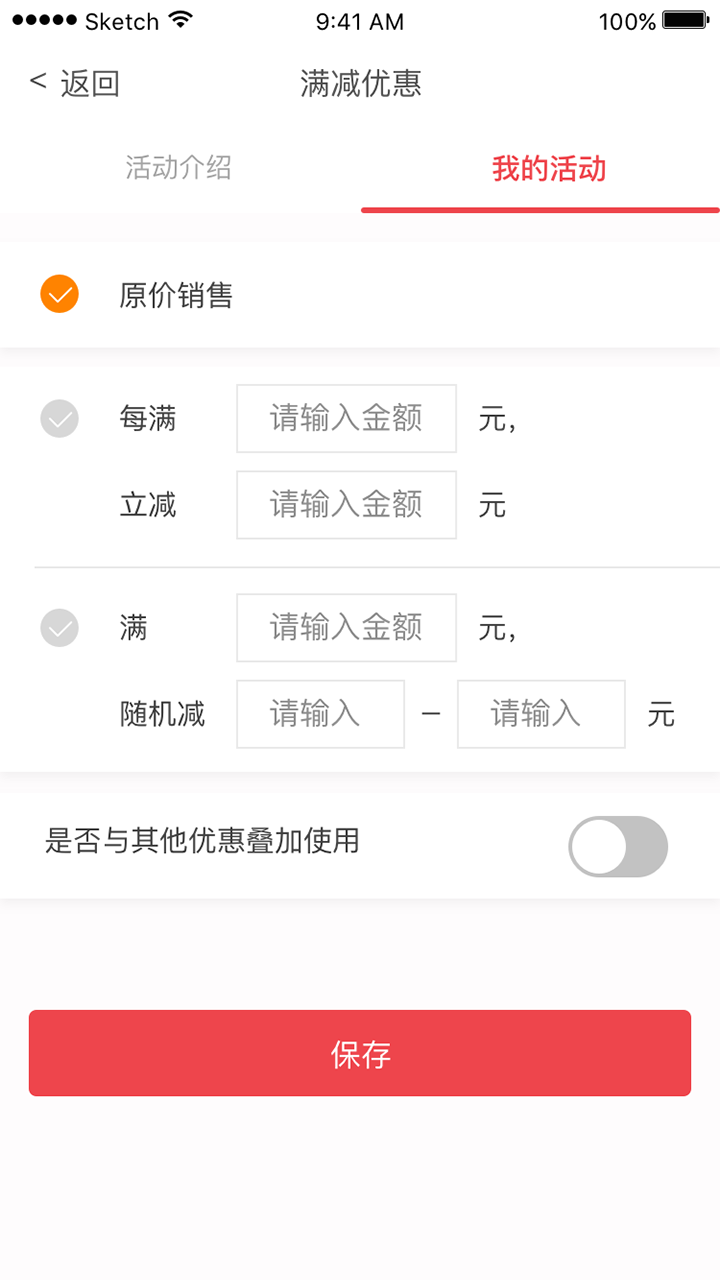The height and width of the screenshot is (1280, 720).
Task: Click the 满减优惠 page title
Action: click(x=361, y=84)
